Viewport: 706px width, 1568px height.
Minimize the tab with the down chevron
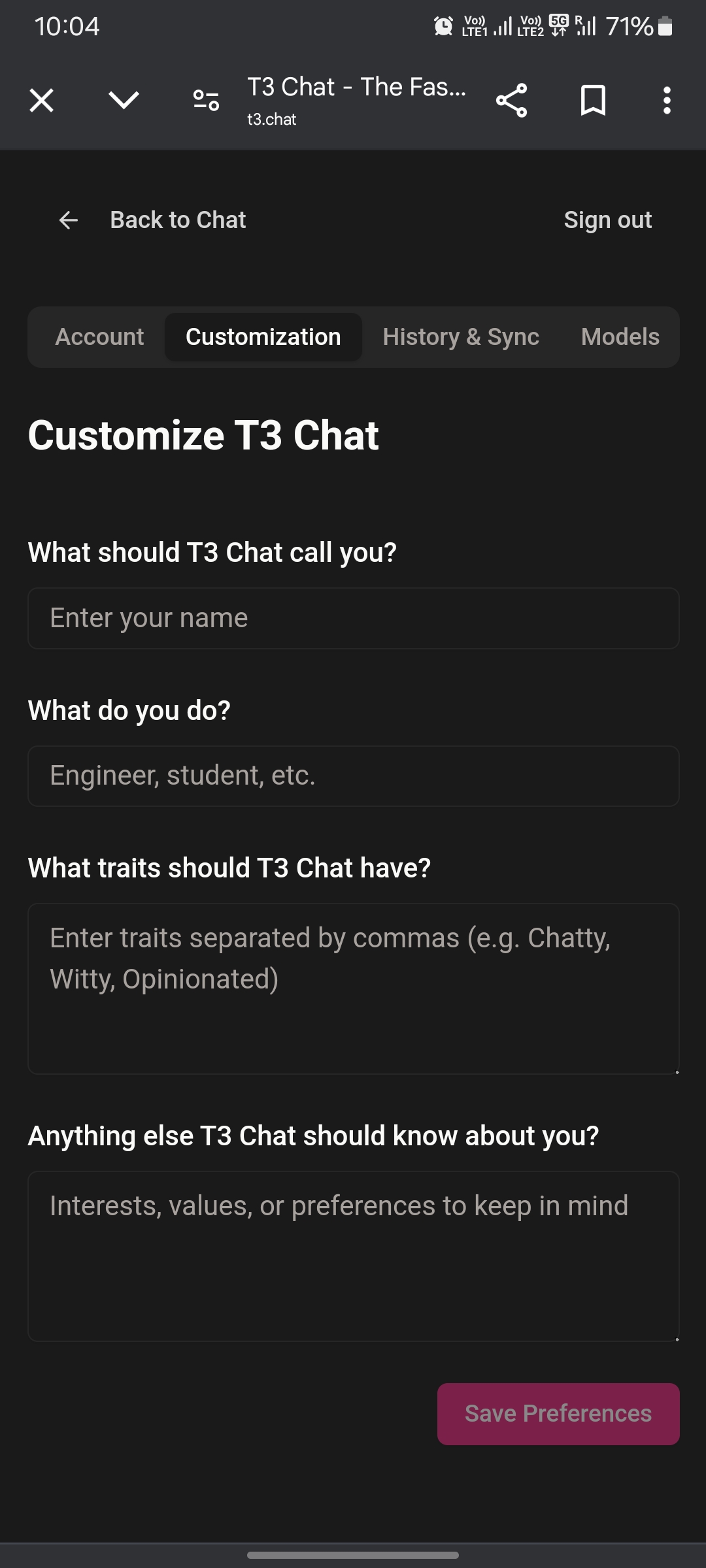[x=124, y=101]
